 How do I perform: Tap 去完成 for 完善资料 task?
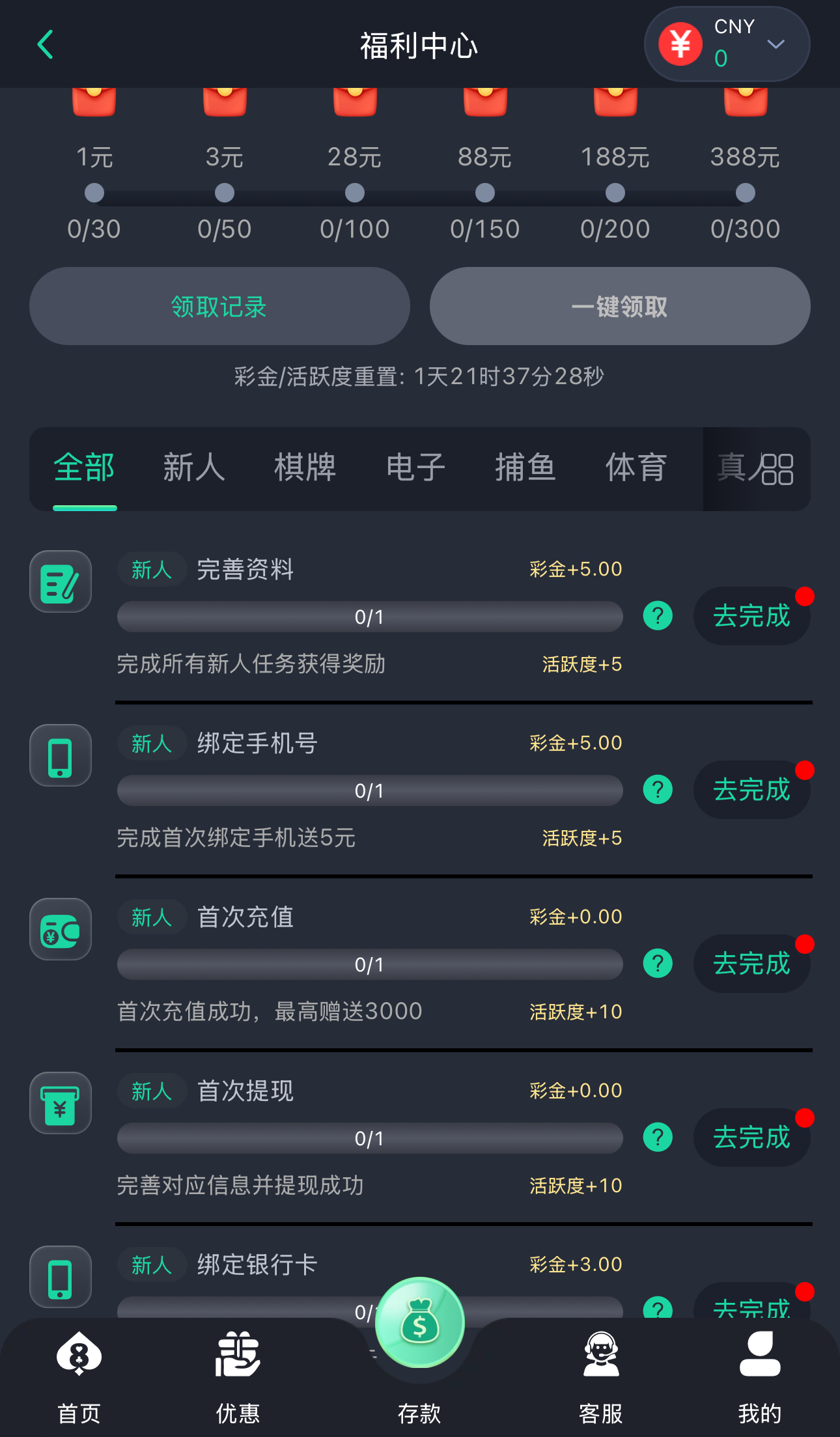point(751,616)
